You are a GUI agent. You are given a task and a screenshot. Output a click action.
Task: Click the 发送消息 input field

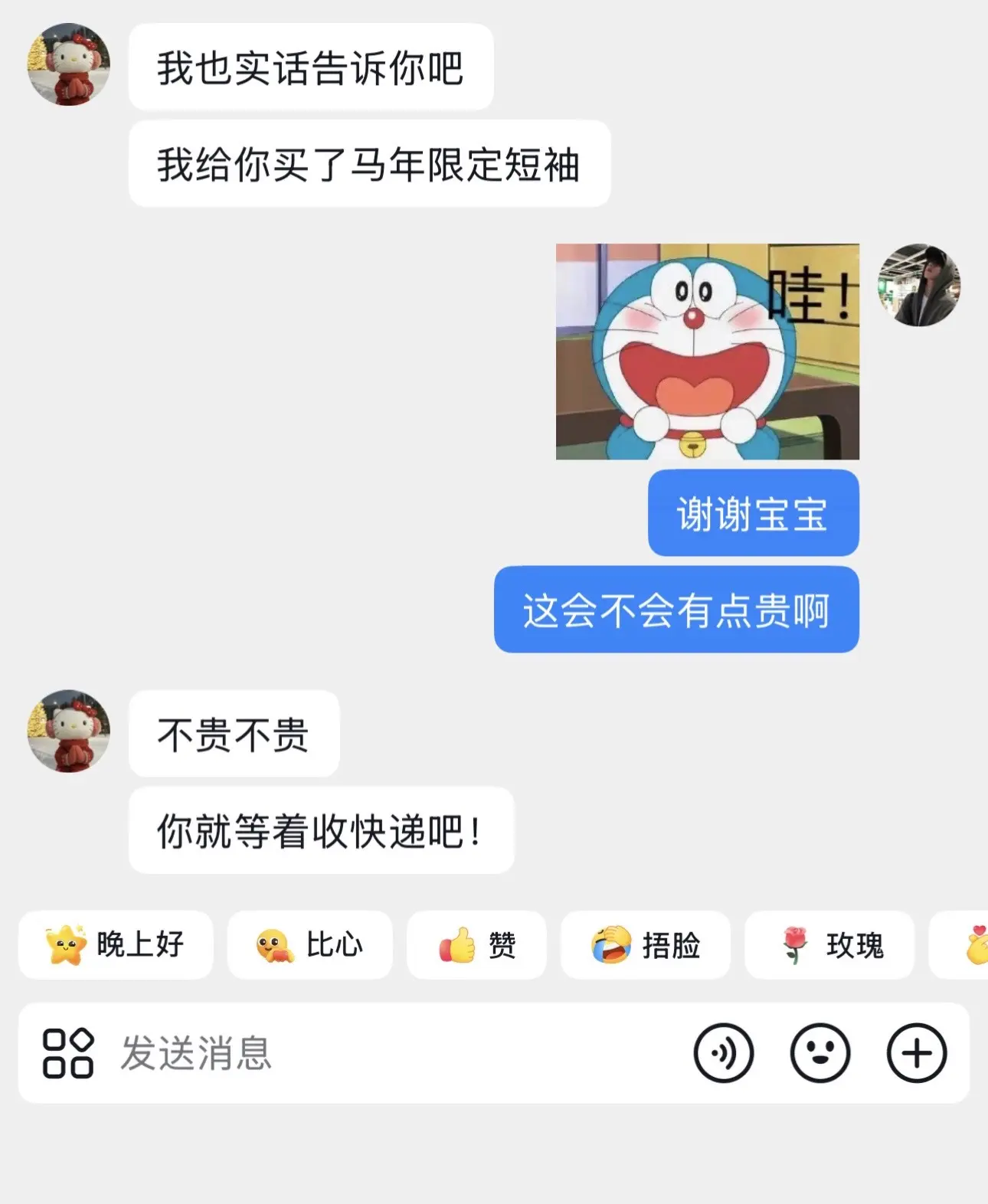click(x=306, y=1053)
